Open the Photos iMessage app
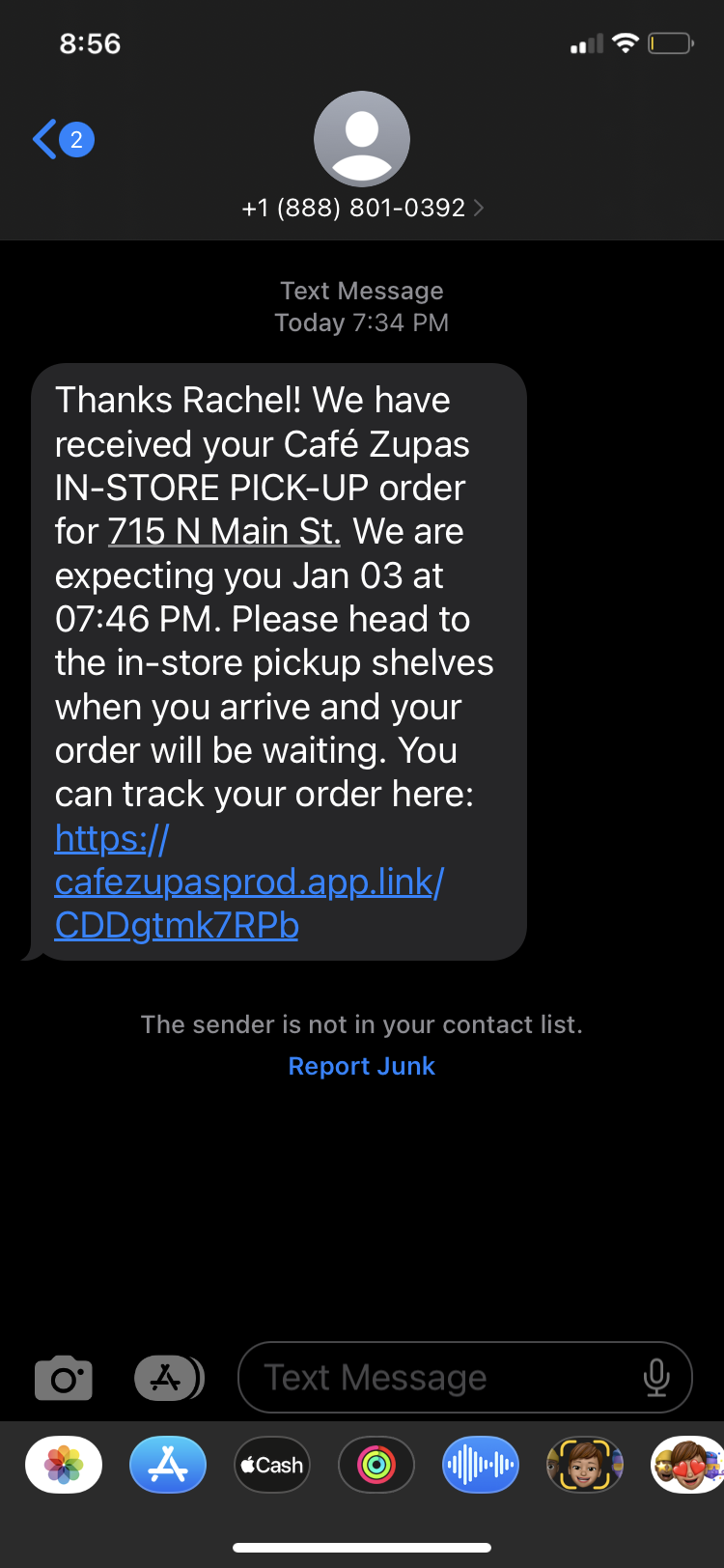 64,1465
